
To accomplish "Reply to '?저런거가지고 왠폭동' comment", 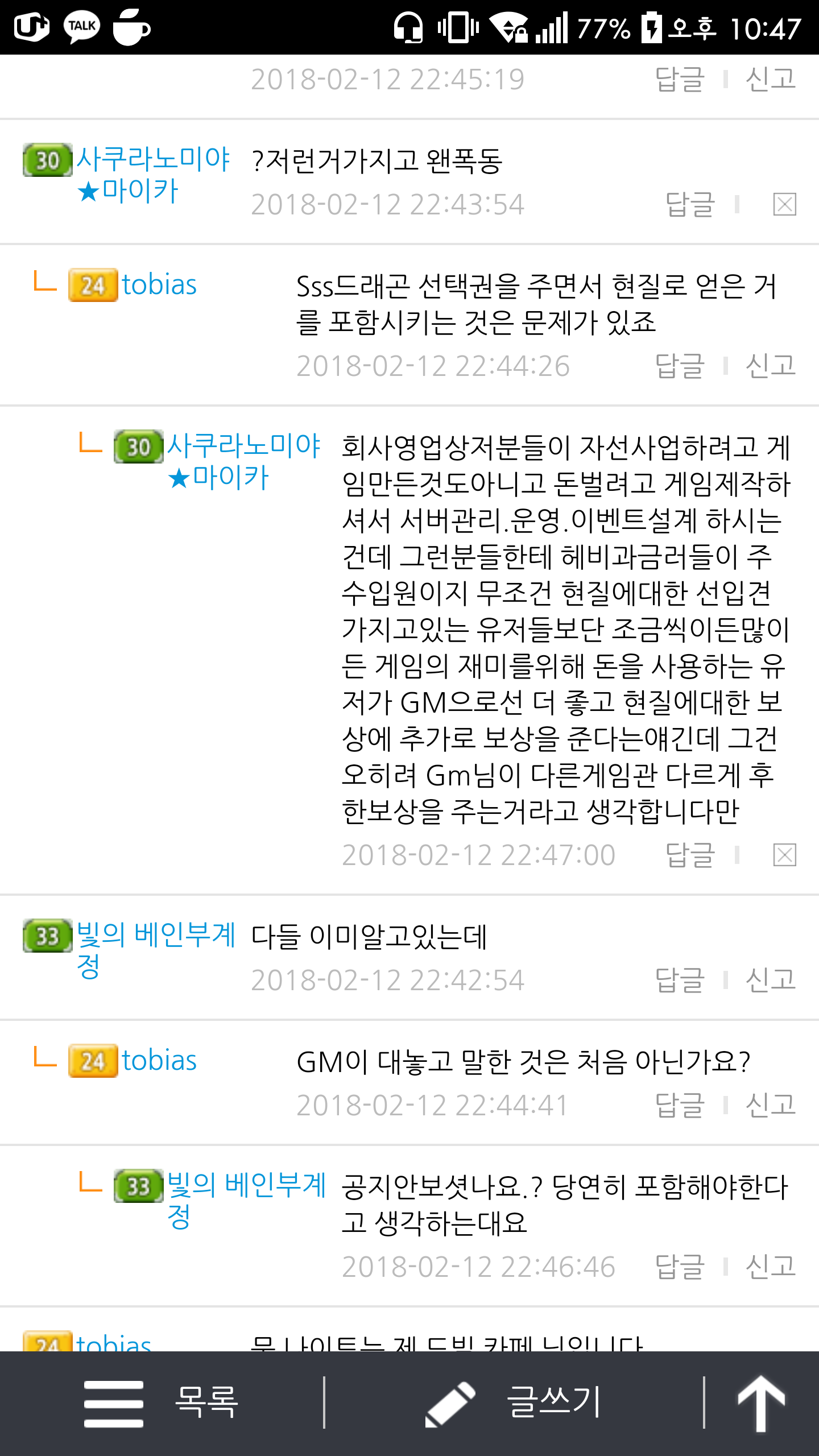I will [x=689, y=204].
